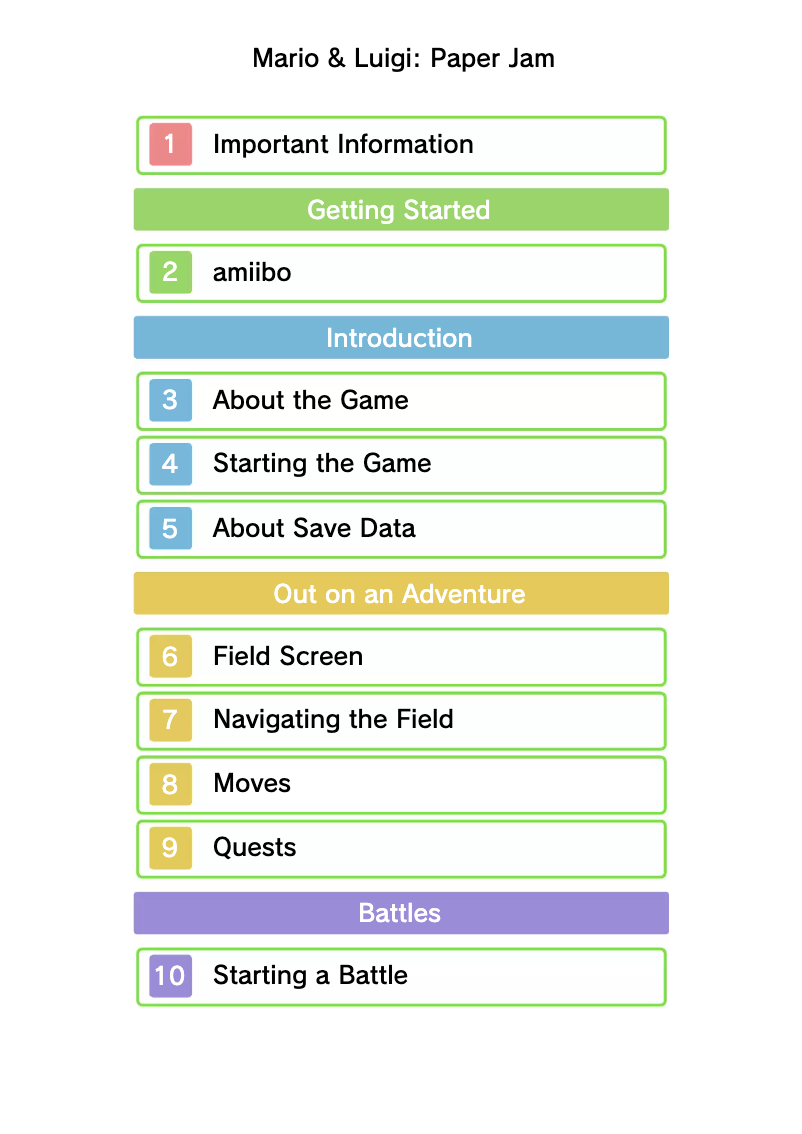Click the Out on an Adventure header
The height and width of the screenshot is (1134, 802).
click(400, 593)
